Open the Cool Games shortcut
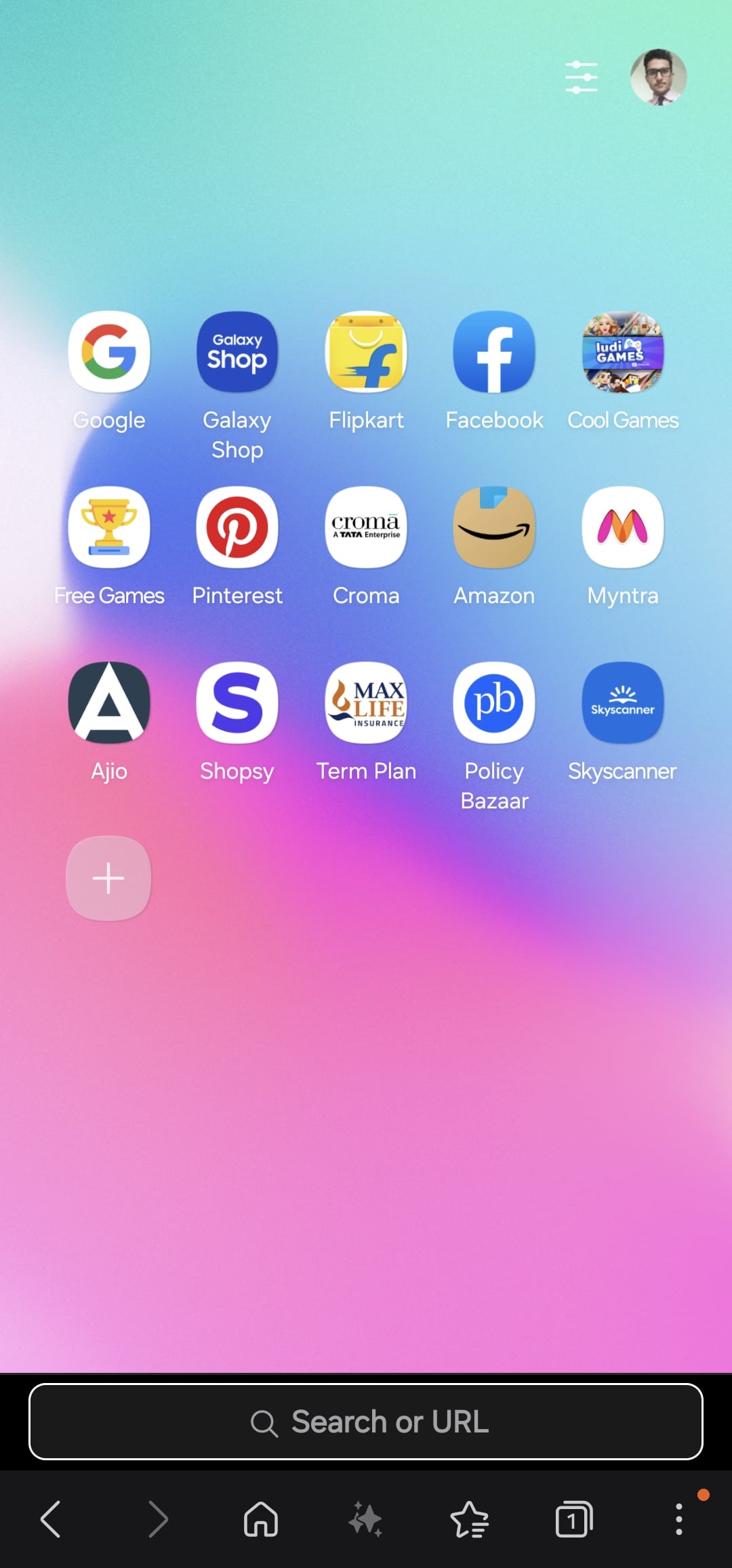 (x=623, y=352)
